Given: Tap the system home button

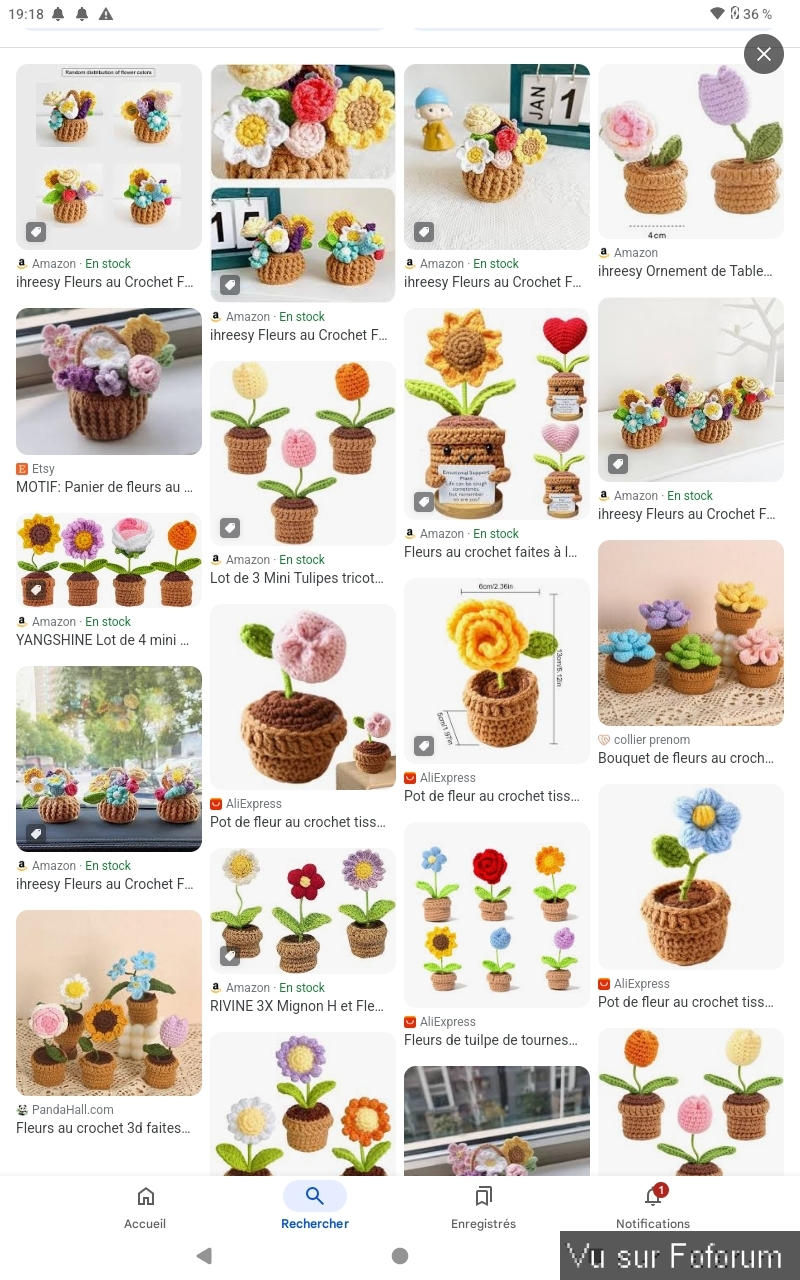Looking at the screenshot, I should (400, 1256).
